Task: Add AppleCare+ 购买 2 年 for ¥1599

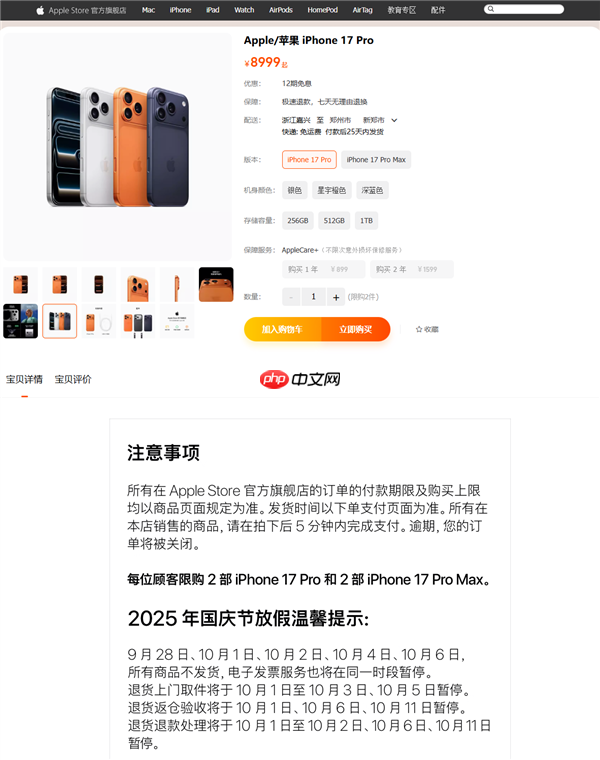Action: [411, 269]
